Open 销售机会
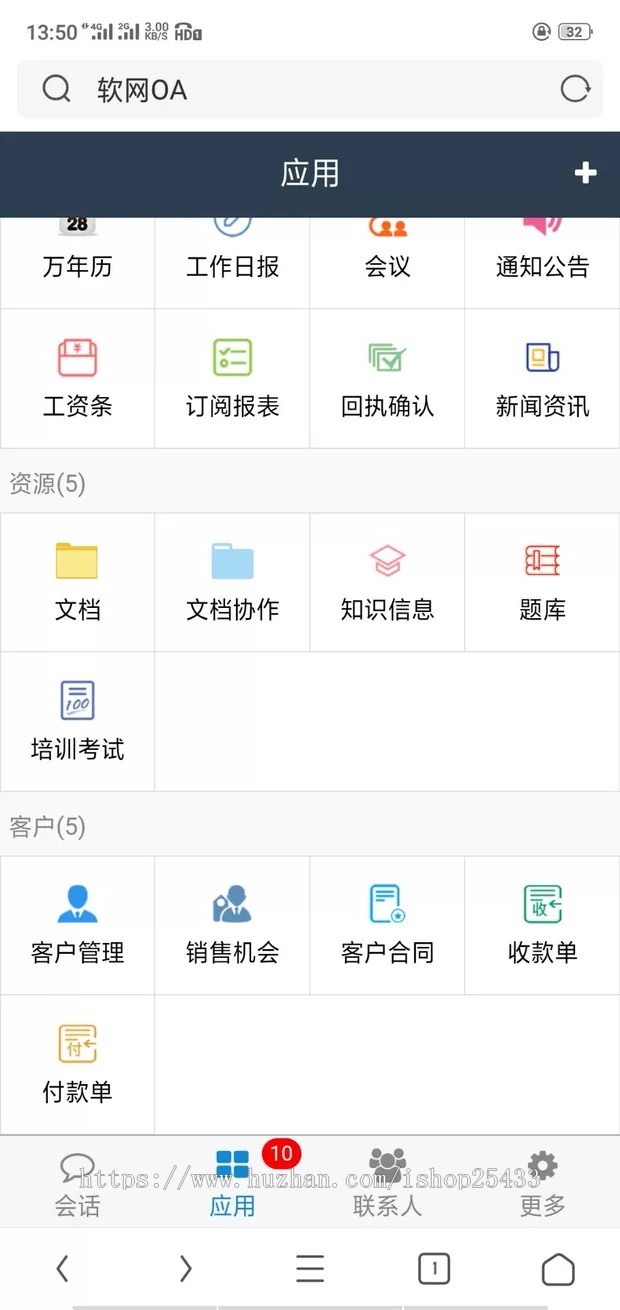620x1310 pixels. 232,925
